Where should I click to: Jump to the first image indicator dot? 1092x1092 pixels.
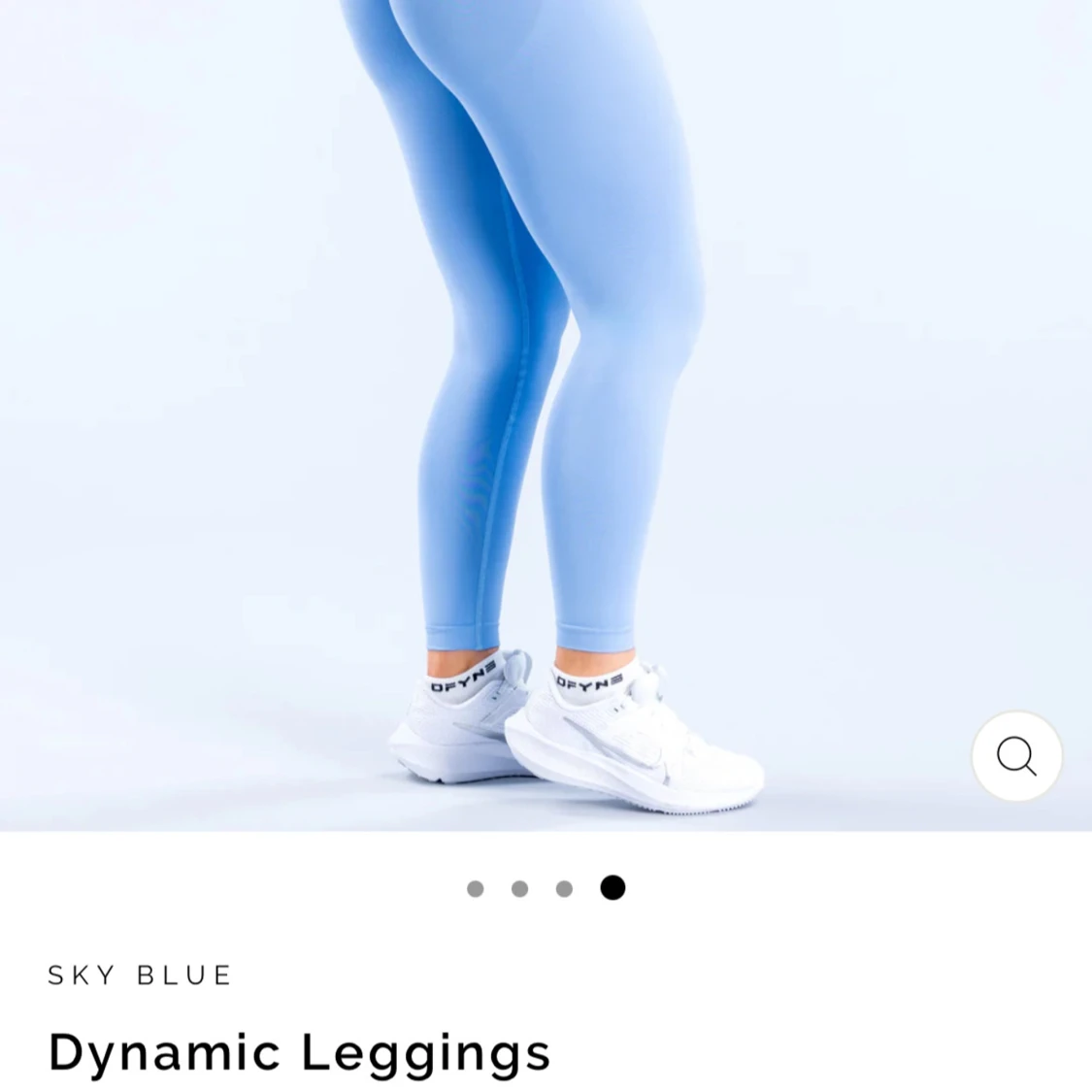[x=475, y=888]
